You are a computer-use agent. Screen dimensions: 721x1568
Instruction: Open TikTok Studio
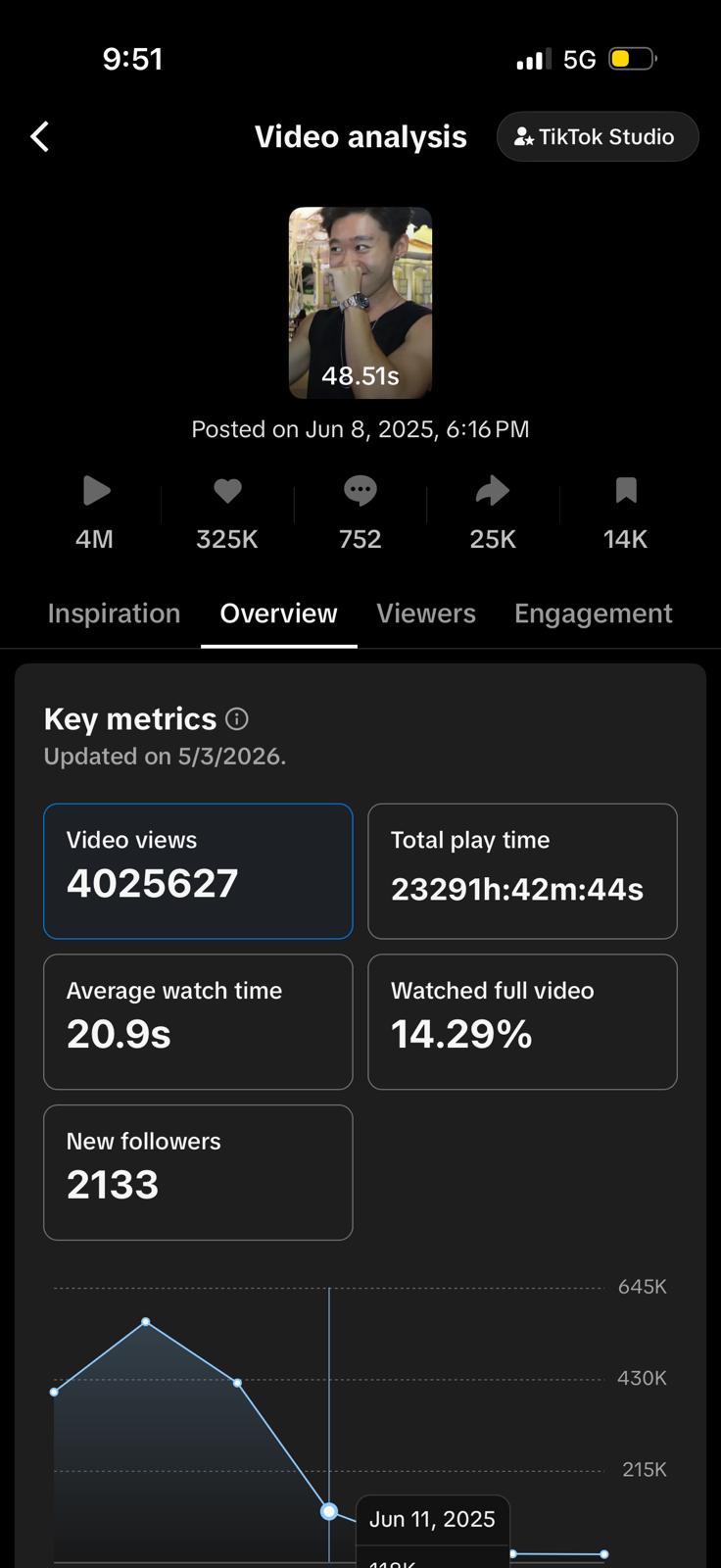(598, 136)
